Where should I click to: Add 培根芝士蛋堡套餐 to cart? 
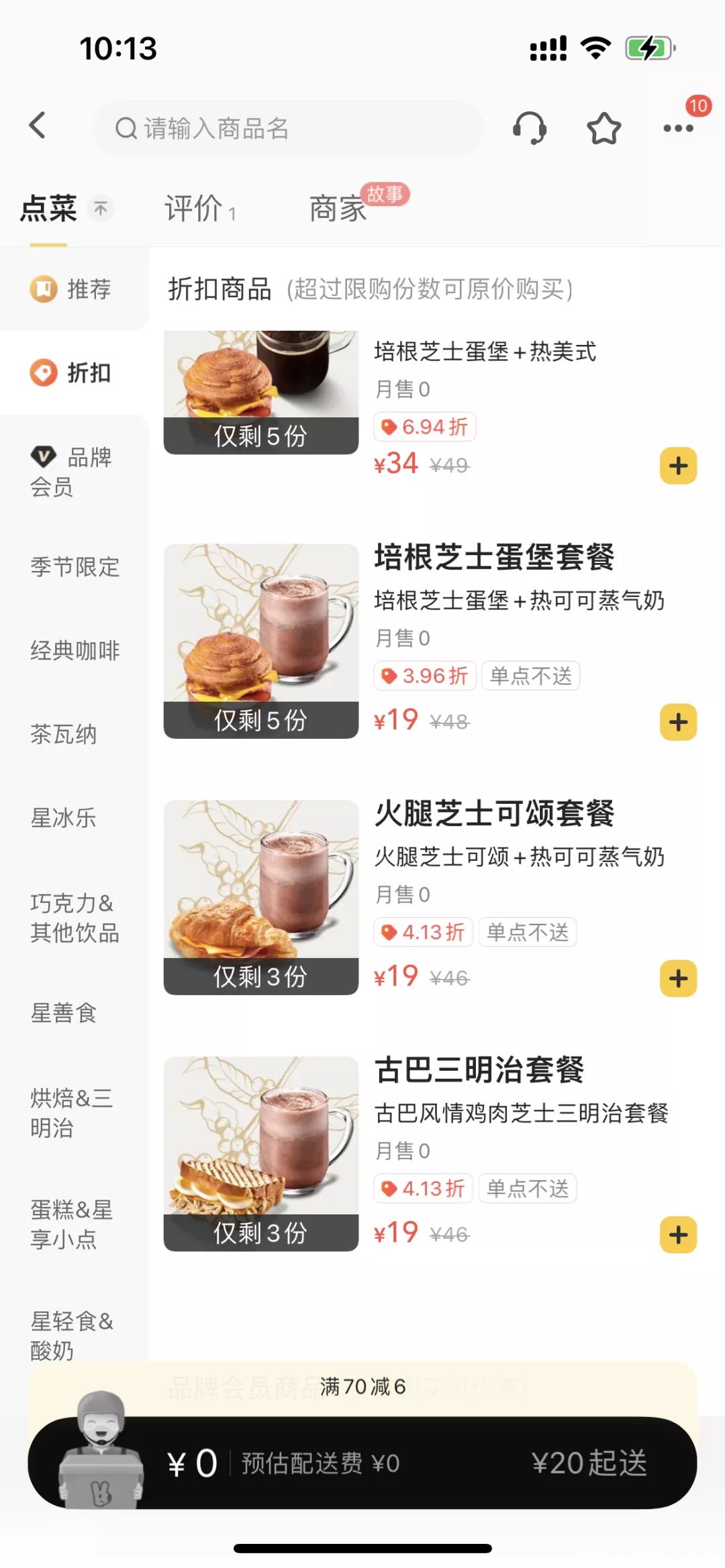point(678,722)
